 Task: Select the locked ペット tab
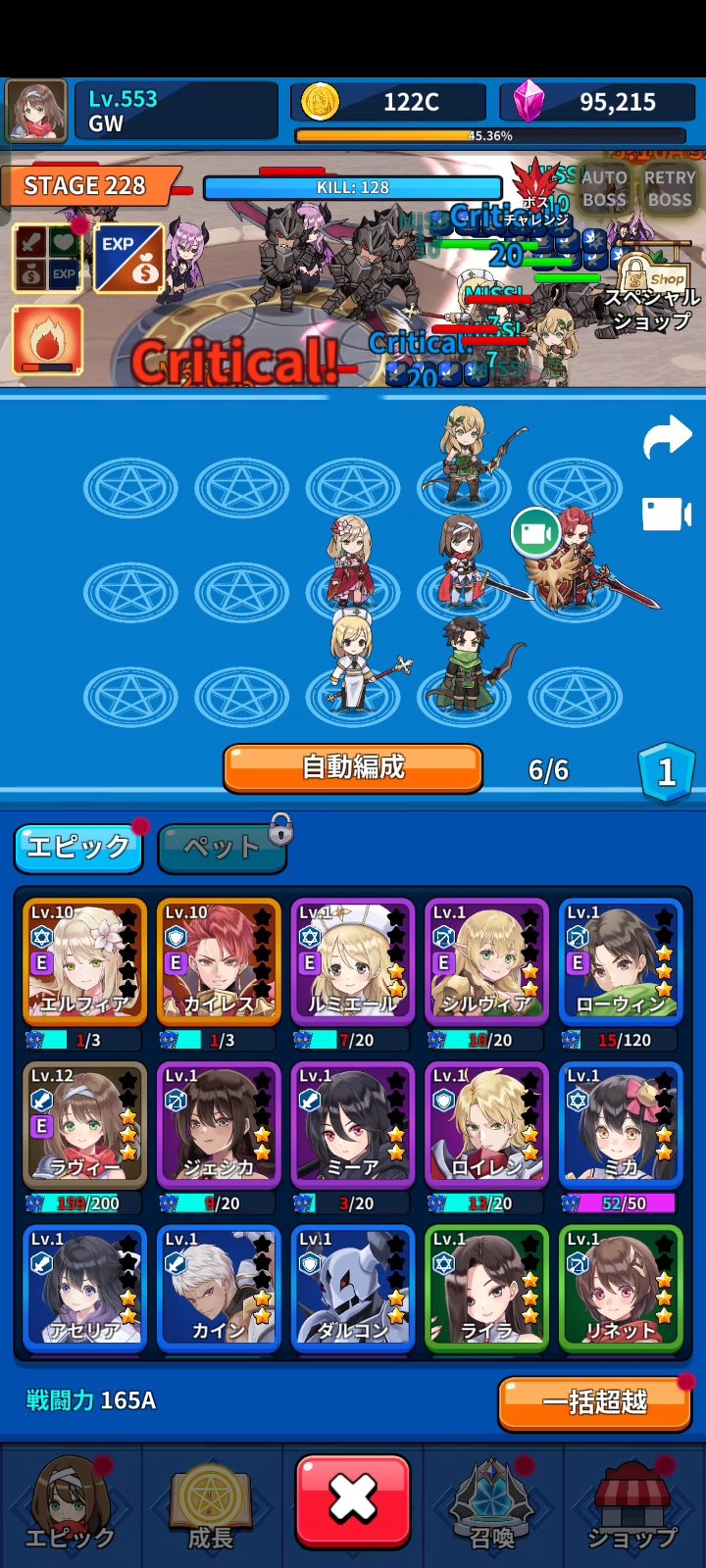(x=222, y=848)
